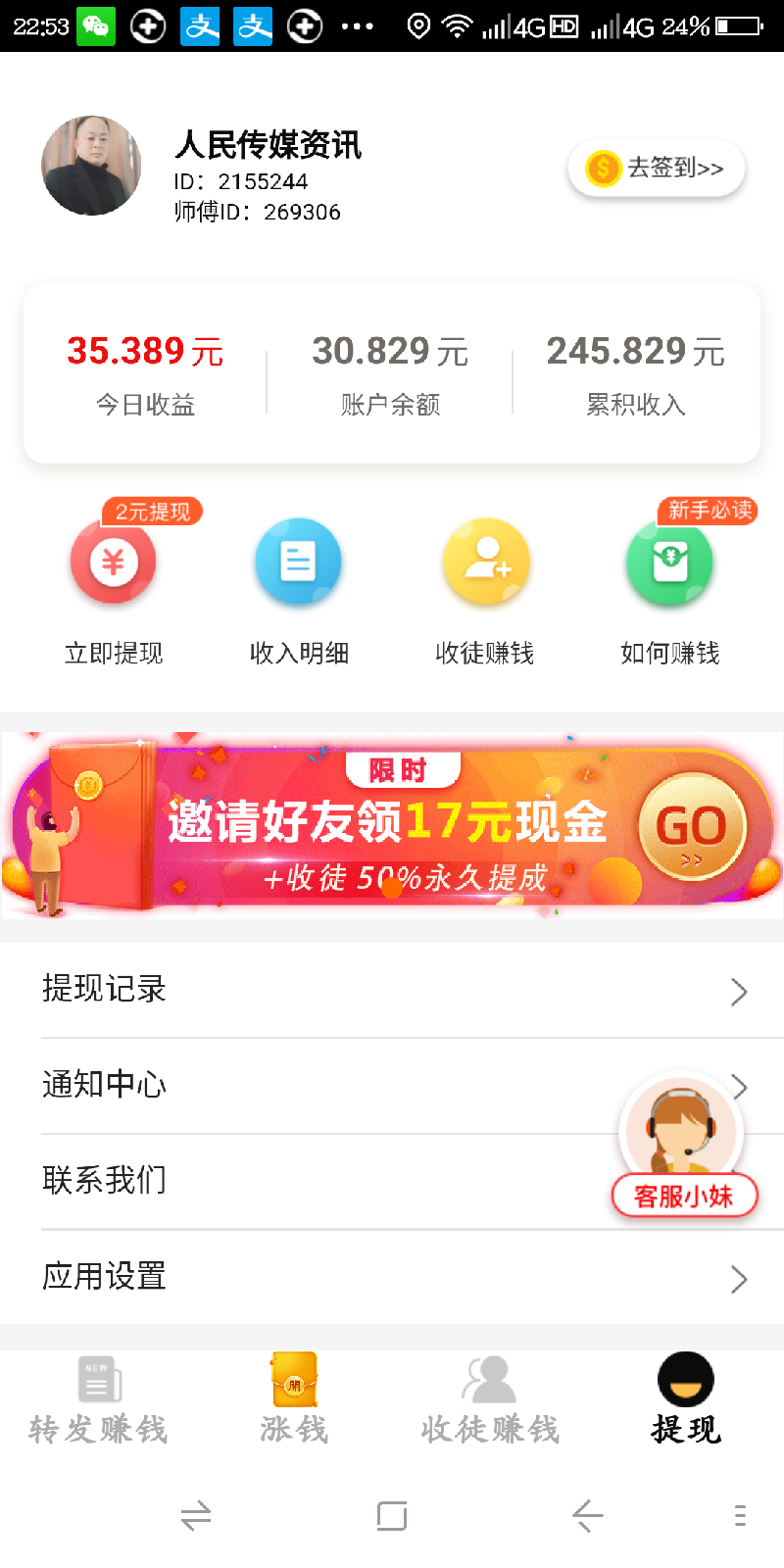Select the 提现 bottom tab
Image resolution: width=784 pixels, height=1568 pixels.
tap(686, 1403)
